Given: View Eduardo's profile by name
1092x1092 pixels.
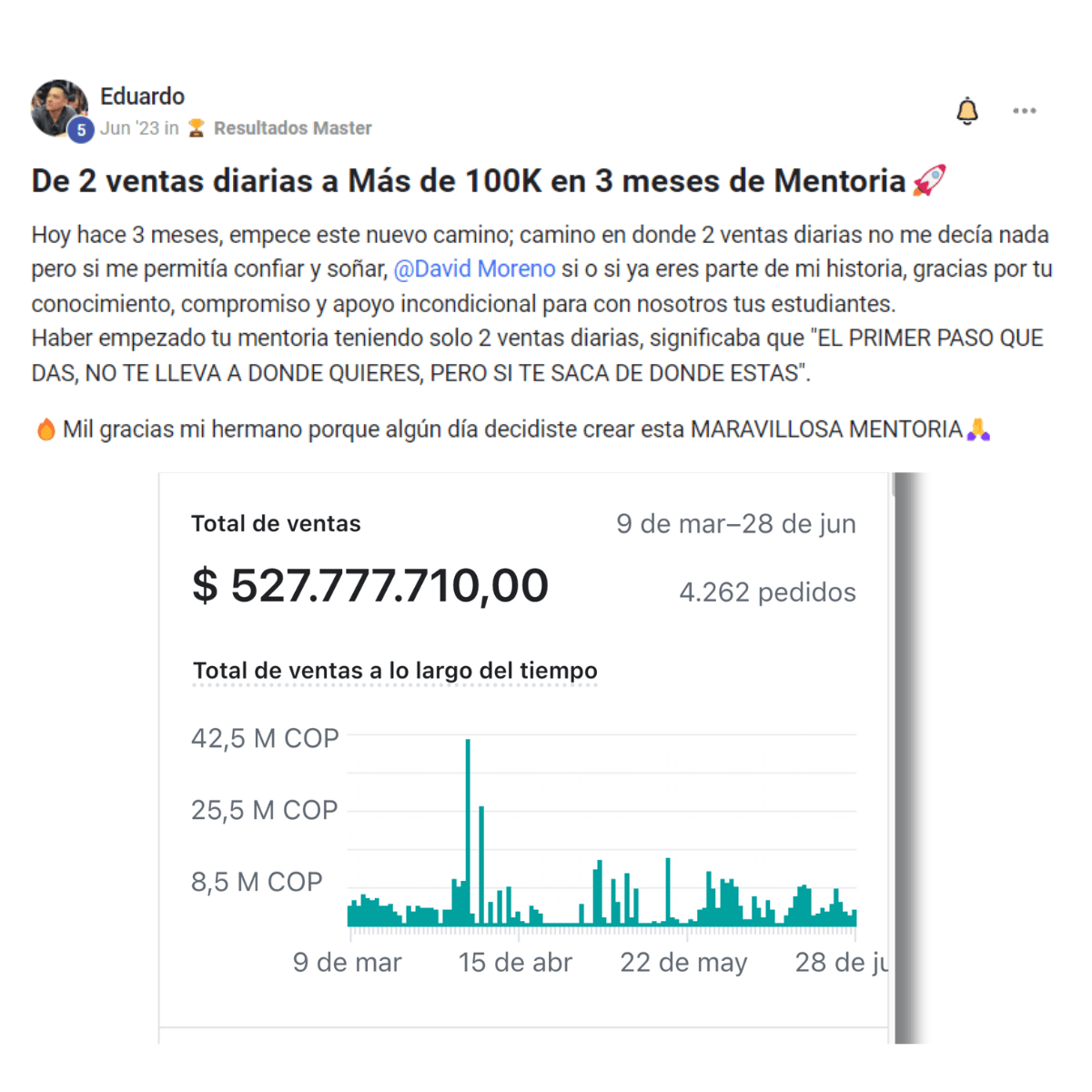Looking at the screenshot, I should coord(142,96).
